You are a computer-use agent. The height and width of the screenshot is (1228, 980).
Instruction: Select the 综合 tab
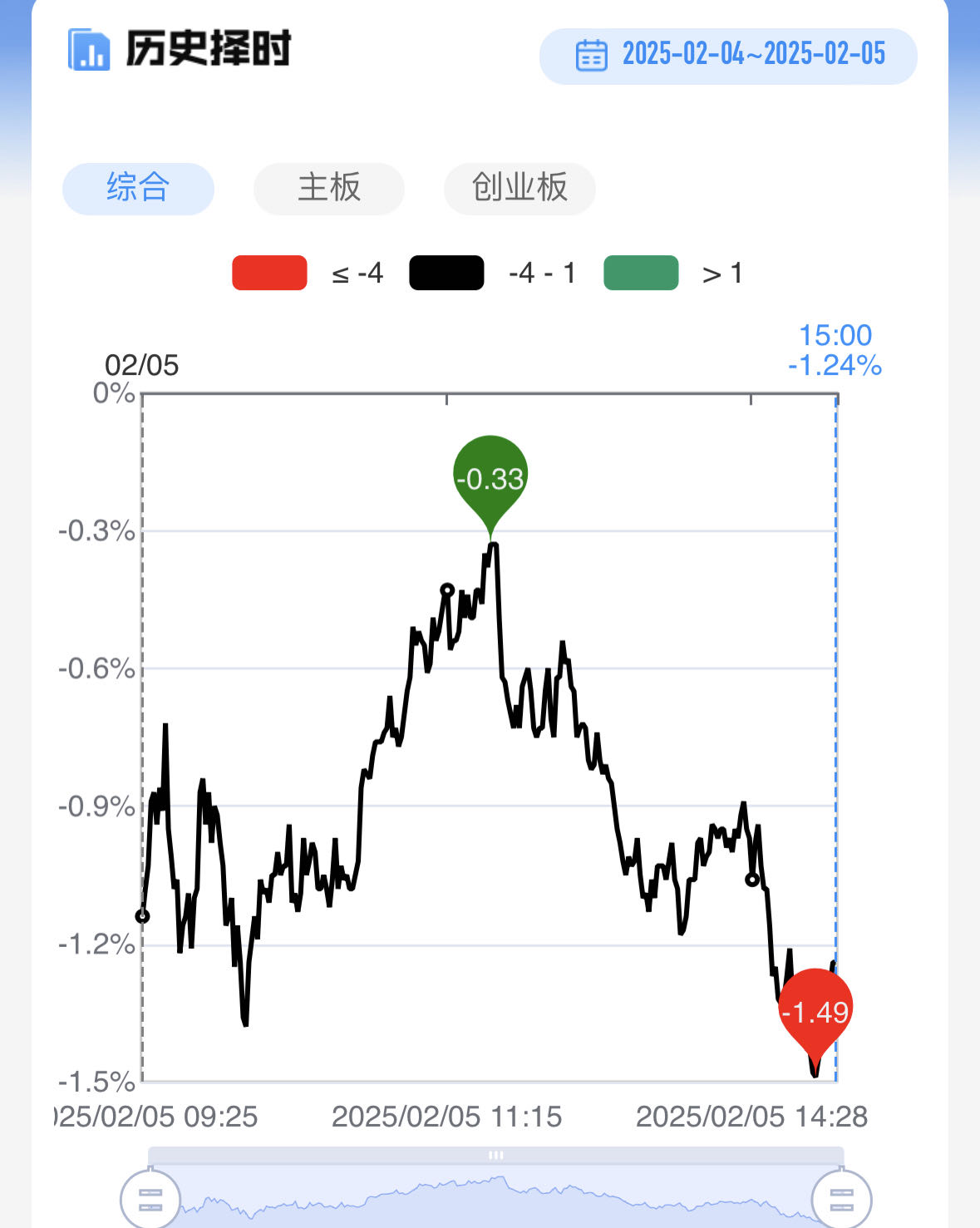click(x=138, y=188)
